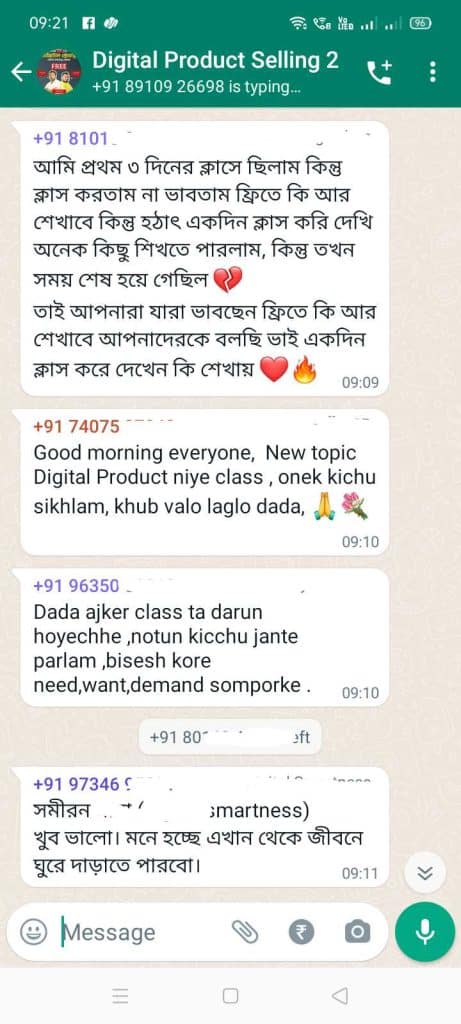Record a voice message with the microphone

pos(425,932)
